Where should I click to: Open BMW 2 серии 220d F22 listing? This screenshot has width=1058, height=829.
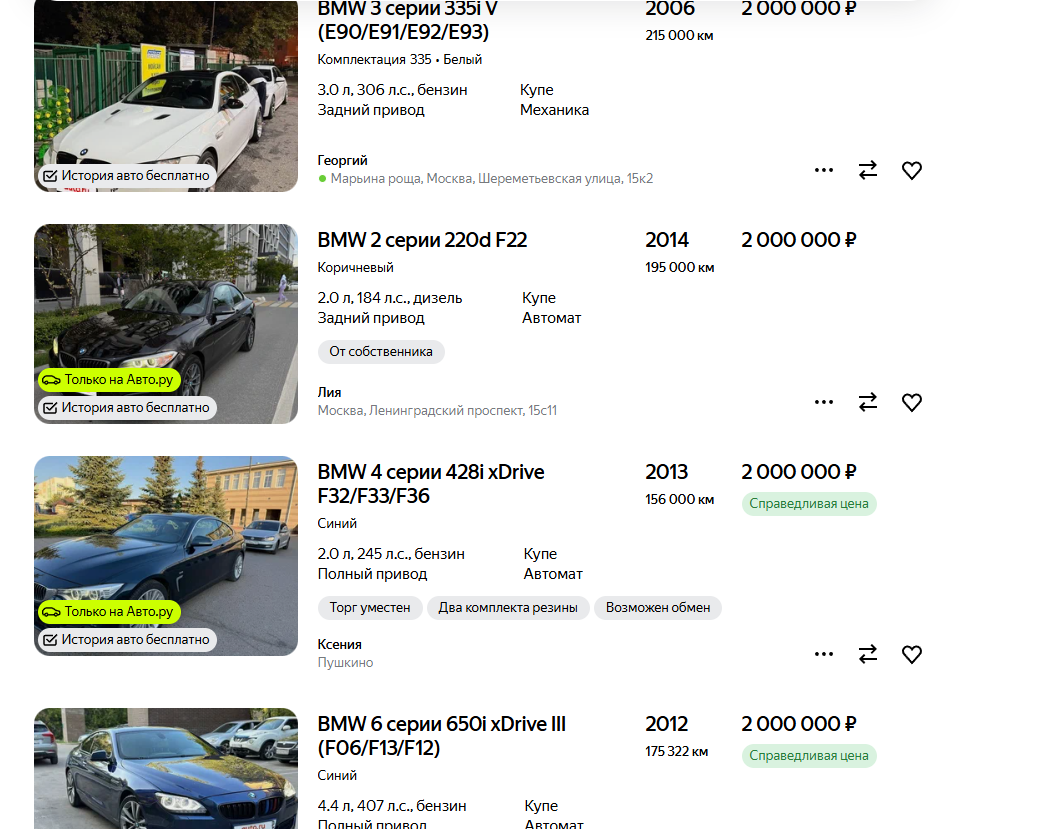422,240
